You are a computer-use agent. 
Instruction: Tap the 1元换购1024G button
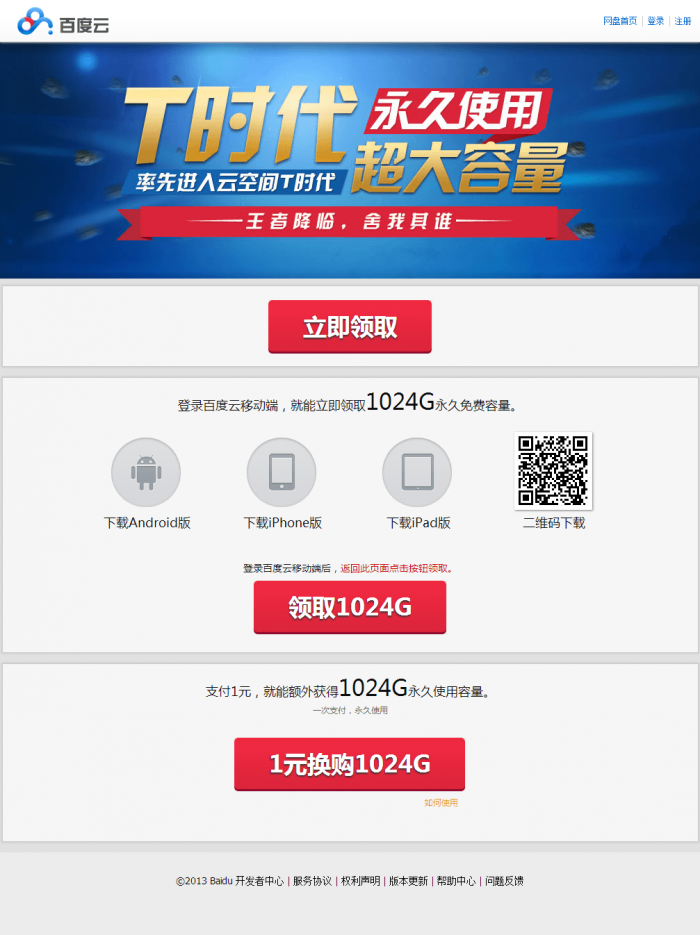click(x=350, y=764)
